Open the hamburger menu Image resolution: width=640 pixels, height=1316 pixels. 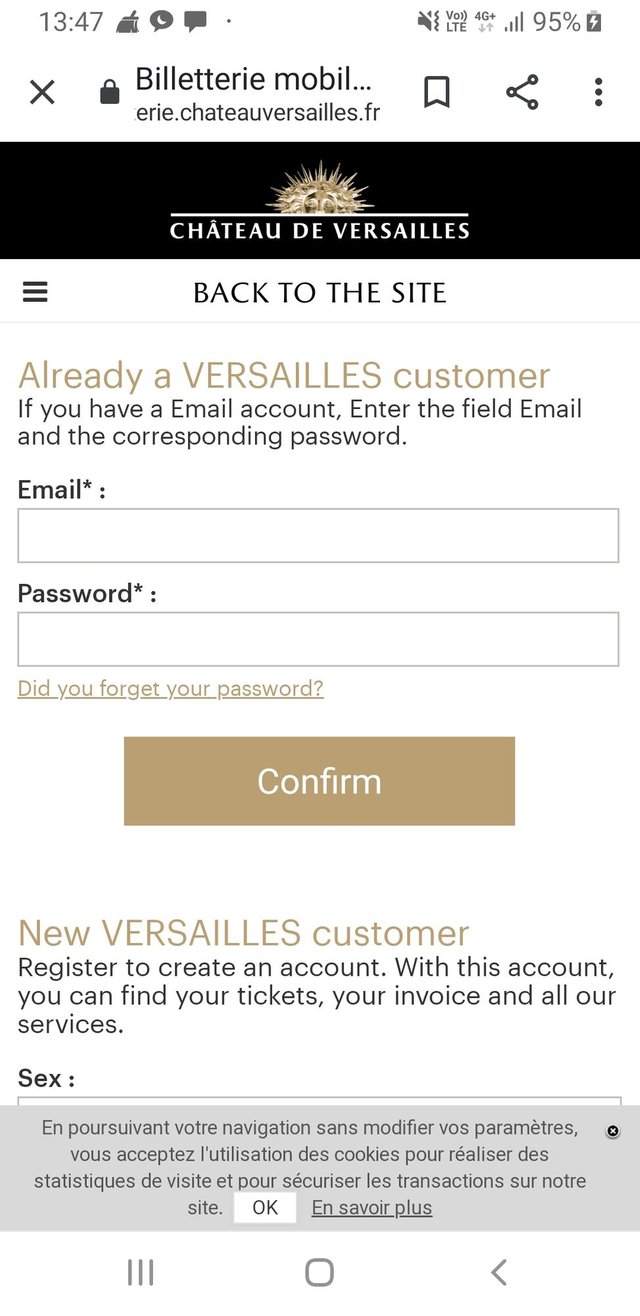tap(35, 292)
